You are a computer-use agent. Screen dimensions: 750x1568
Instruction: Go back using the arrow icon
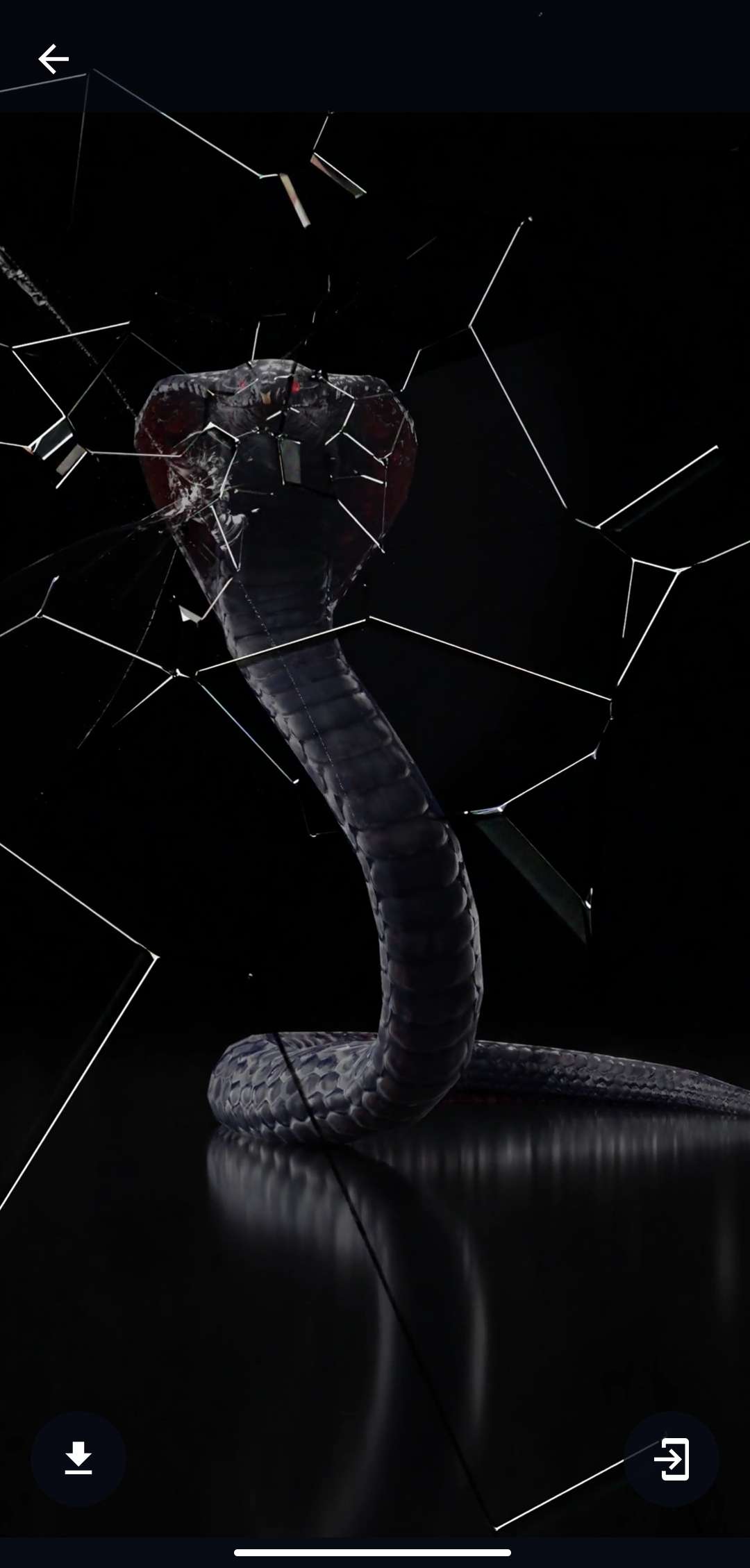(x=53, y=59)
